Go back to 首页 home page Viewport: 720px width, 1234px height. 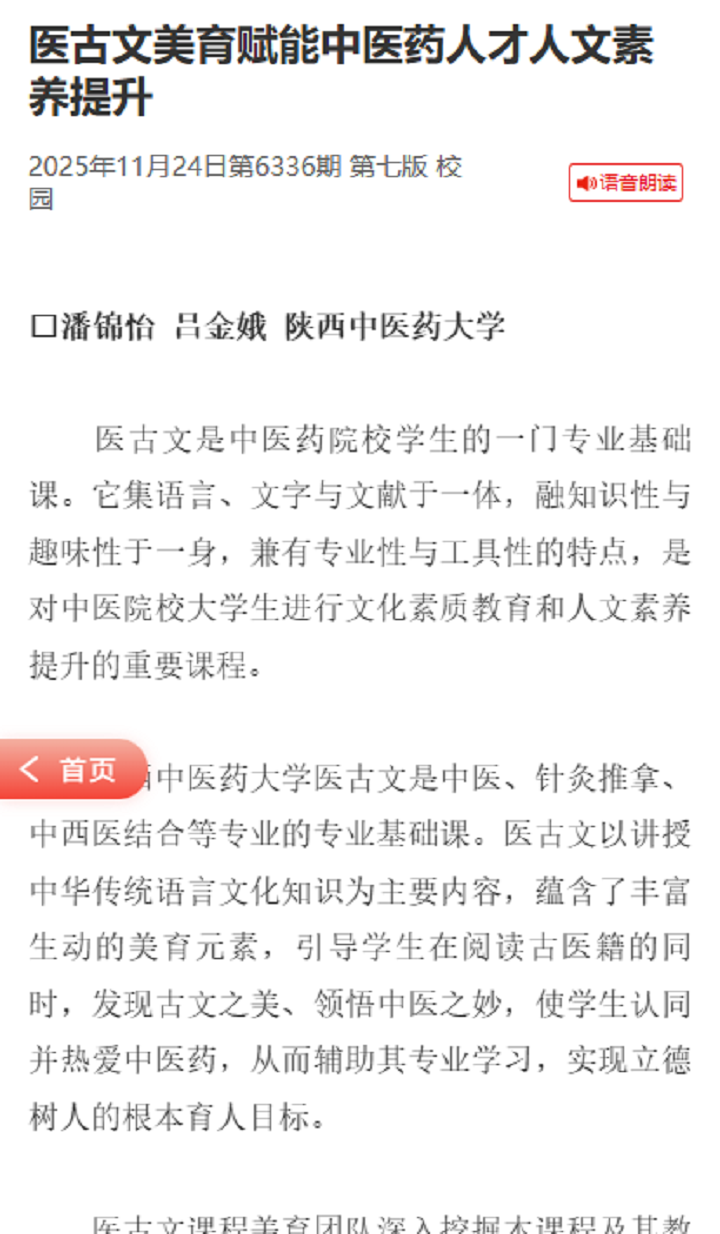72,769
